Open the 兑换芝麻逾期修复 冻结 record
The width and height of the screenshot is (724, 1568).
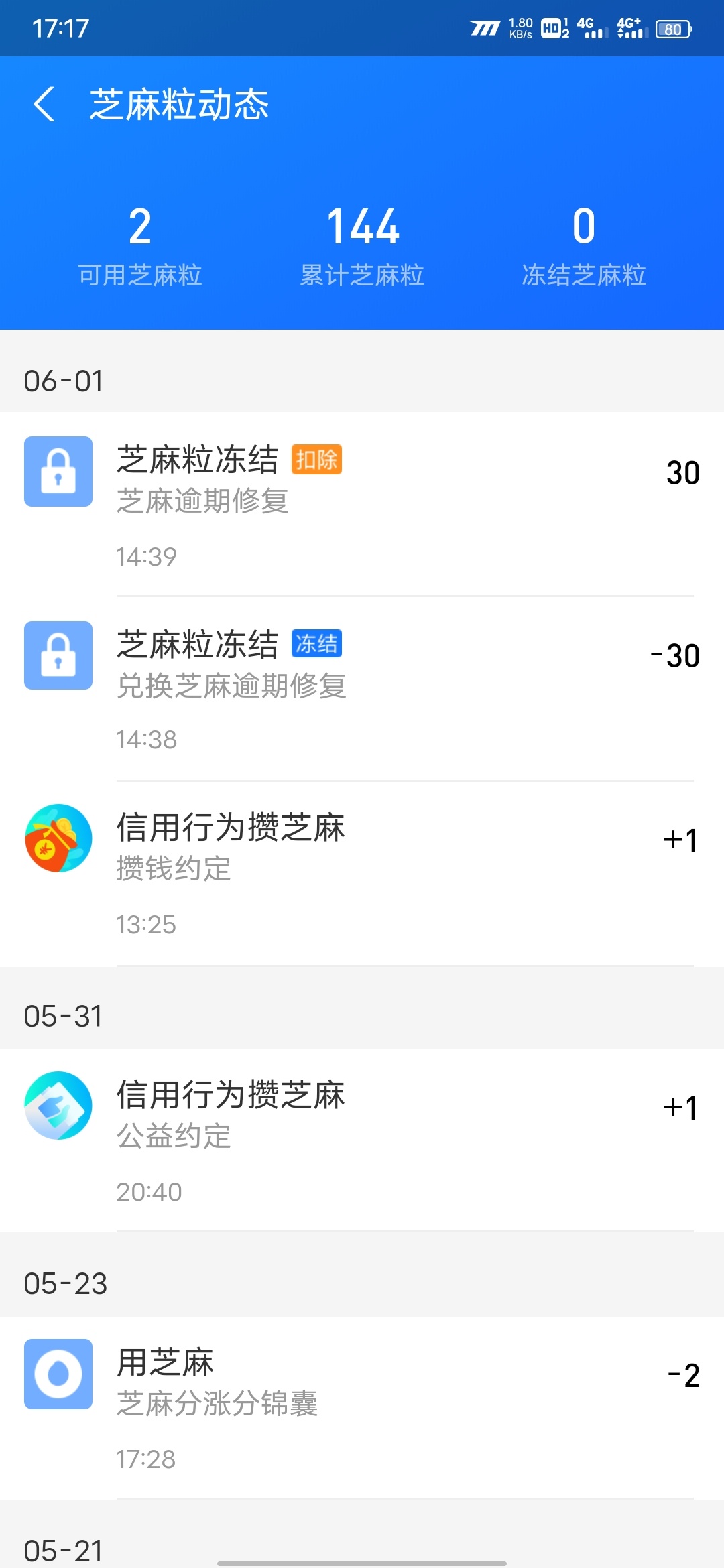click(x=362, y=689)
